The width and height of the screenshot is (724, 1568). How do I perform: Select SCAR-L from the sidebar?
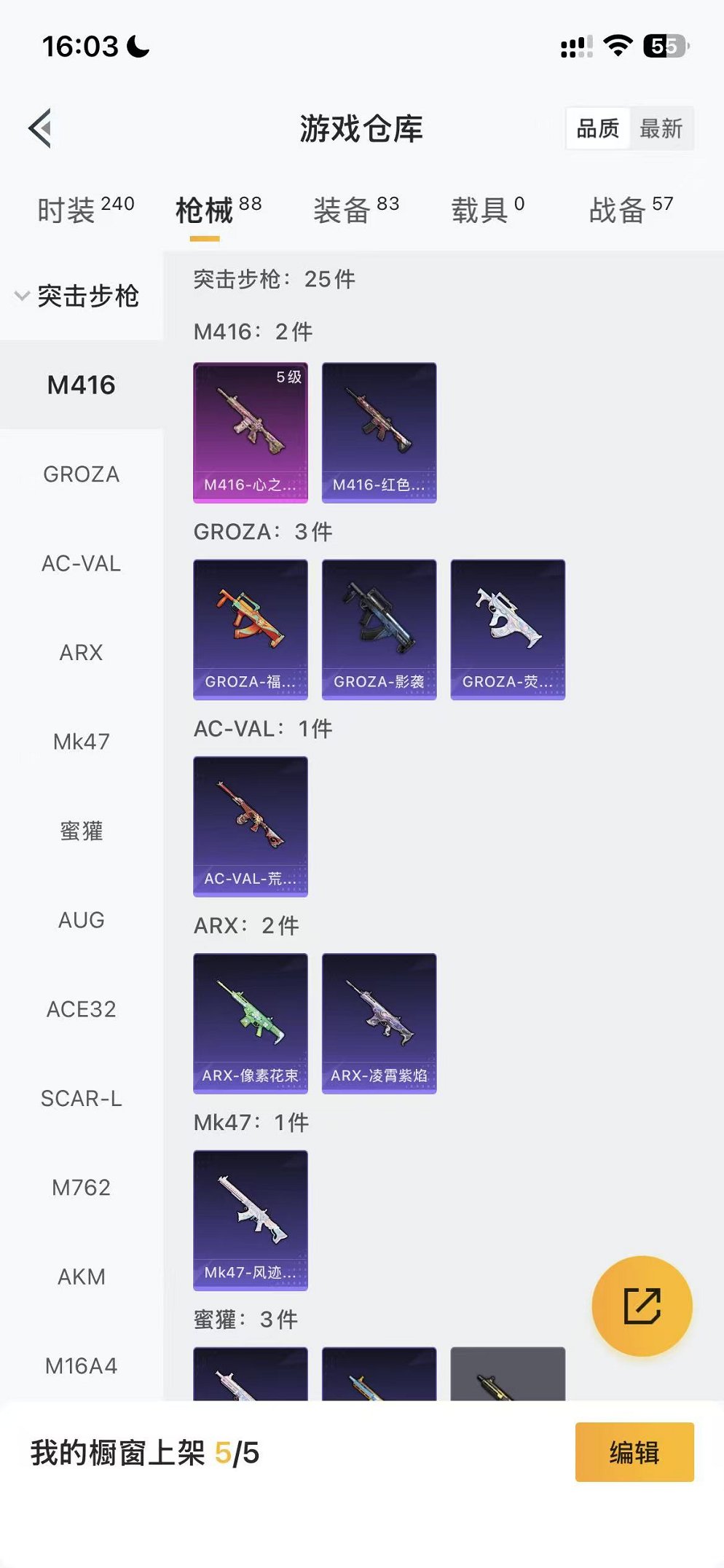pos(81,1098)
